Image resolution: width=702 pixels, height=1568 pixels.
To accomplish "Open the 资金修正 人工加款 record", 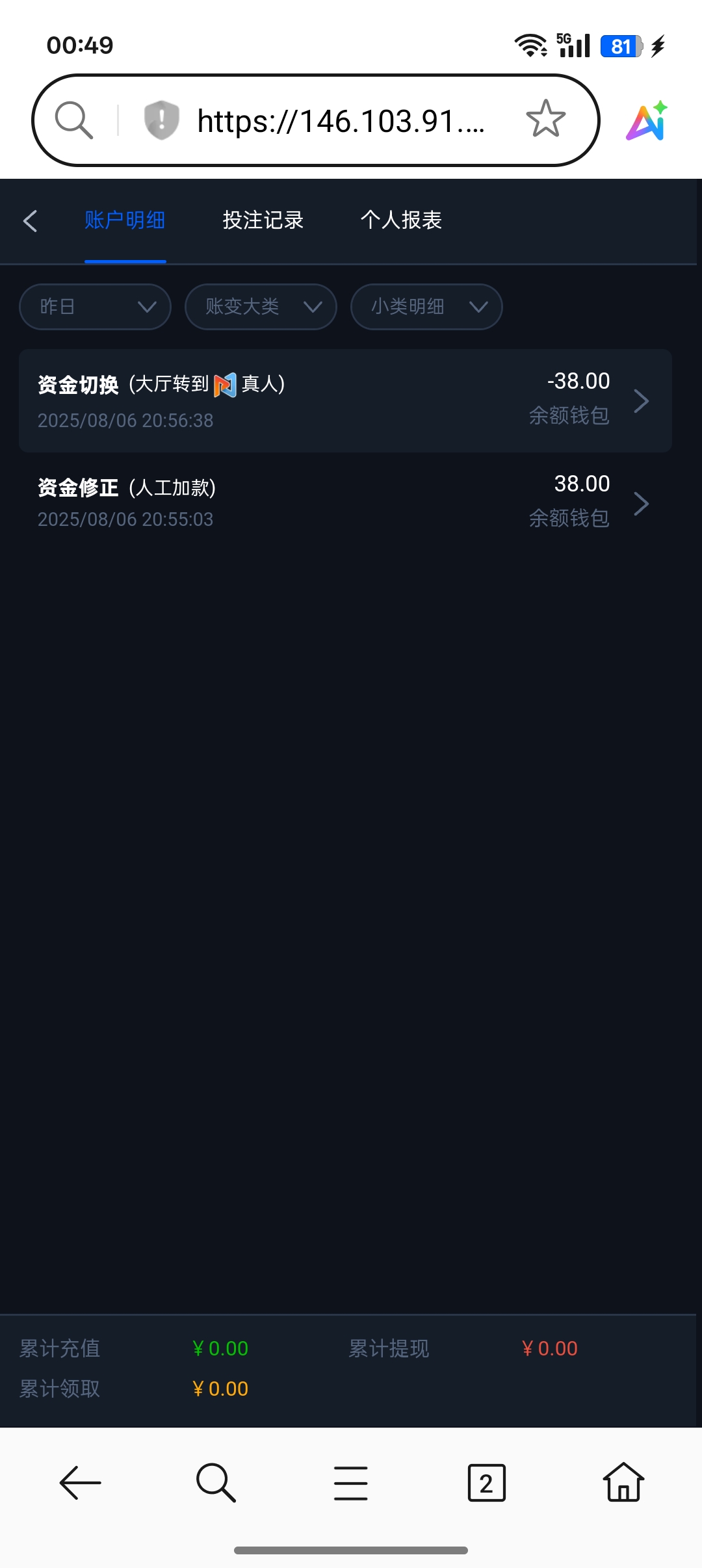I will tap(345, 503).
